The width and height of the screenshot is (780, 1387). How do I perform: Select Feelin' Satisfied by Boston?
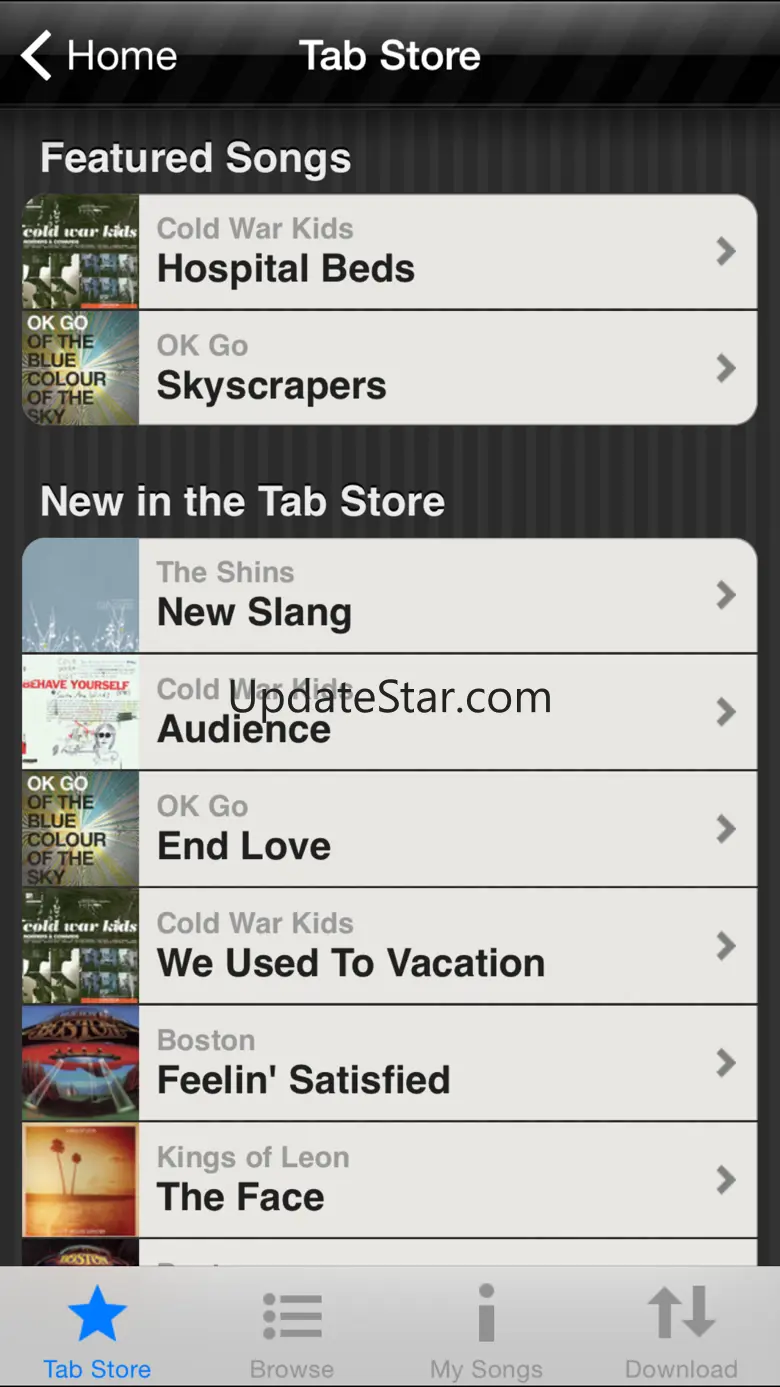(390, 1063)
